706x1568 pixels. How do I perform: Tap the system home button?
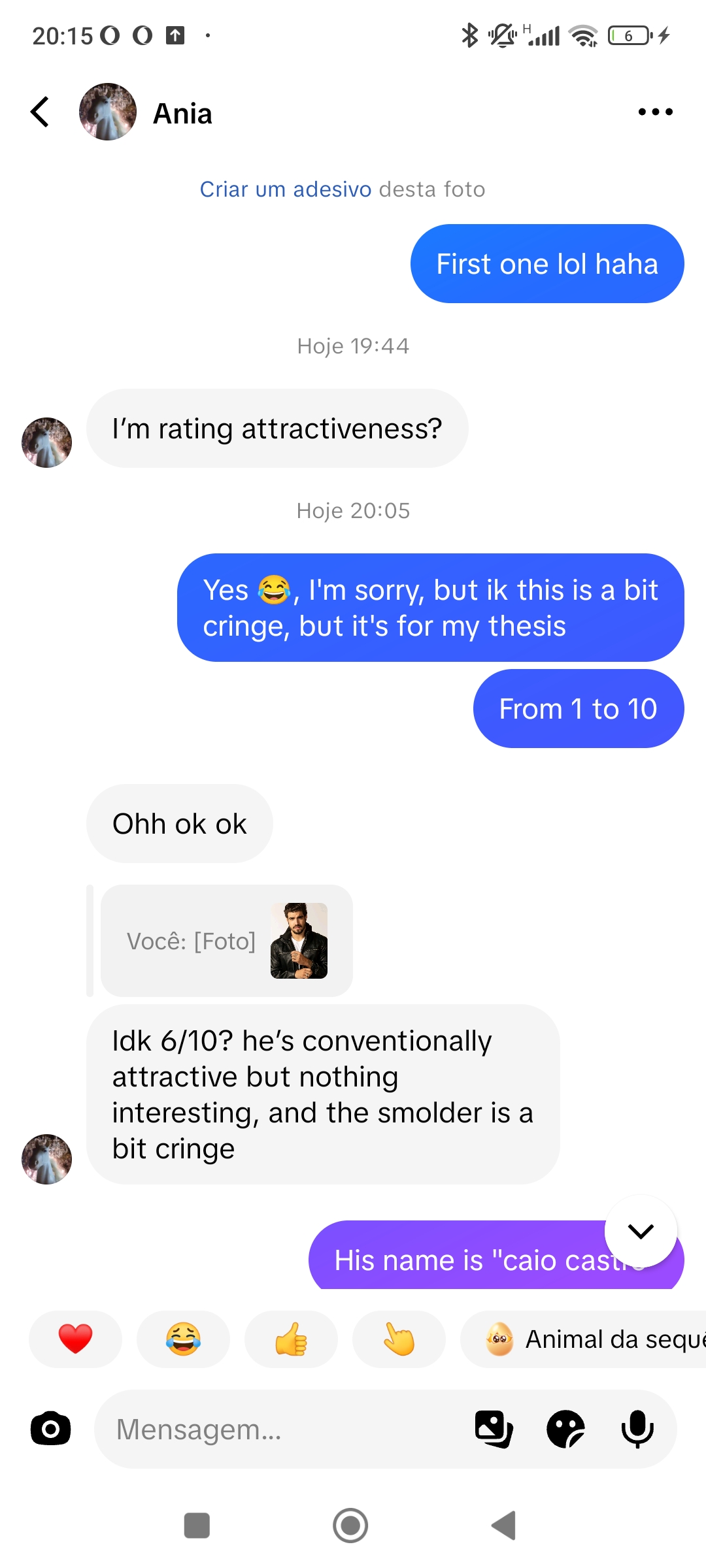click(350, 1526)
